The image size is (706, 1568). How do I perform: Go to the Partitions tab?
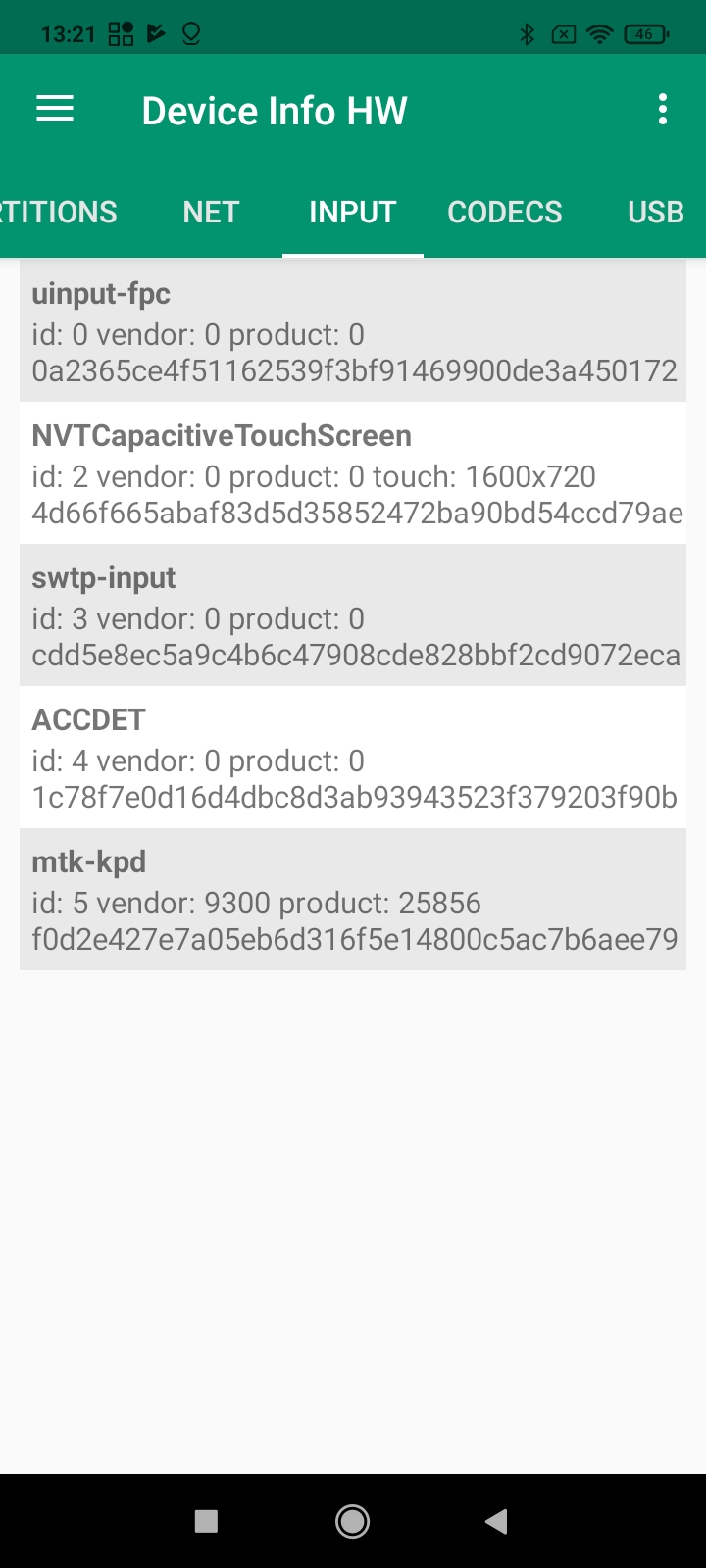point(59,212)
